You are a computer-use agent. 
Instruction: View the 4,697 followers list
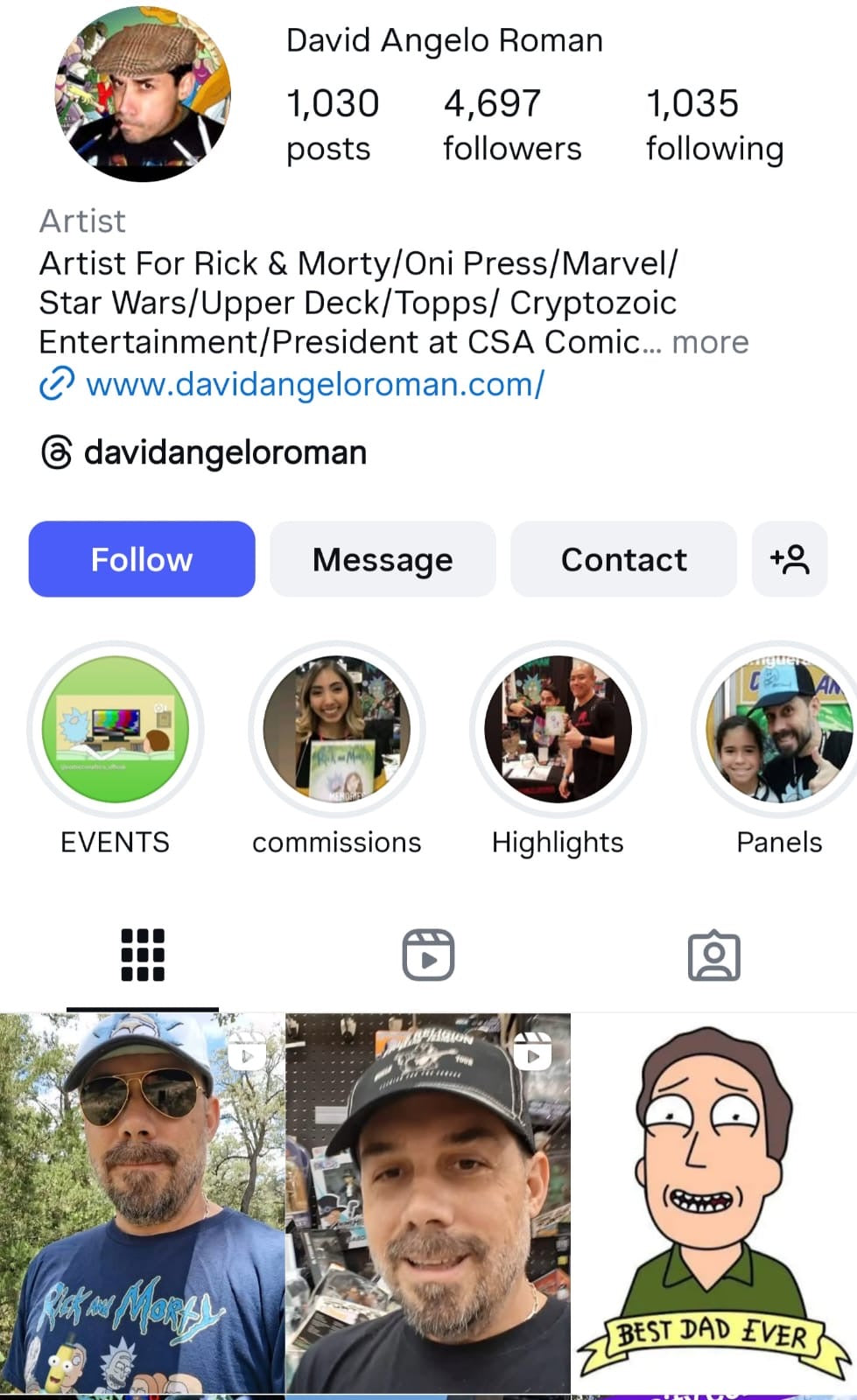(511, 125)
